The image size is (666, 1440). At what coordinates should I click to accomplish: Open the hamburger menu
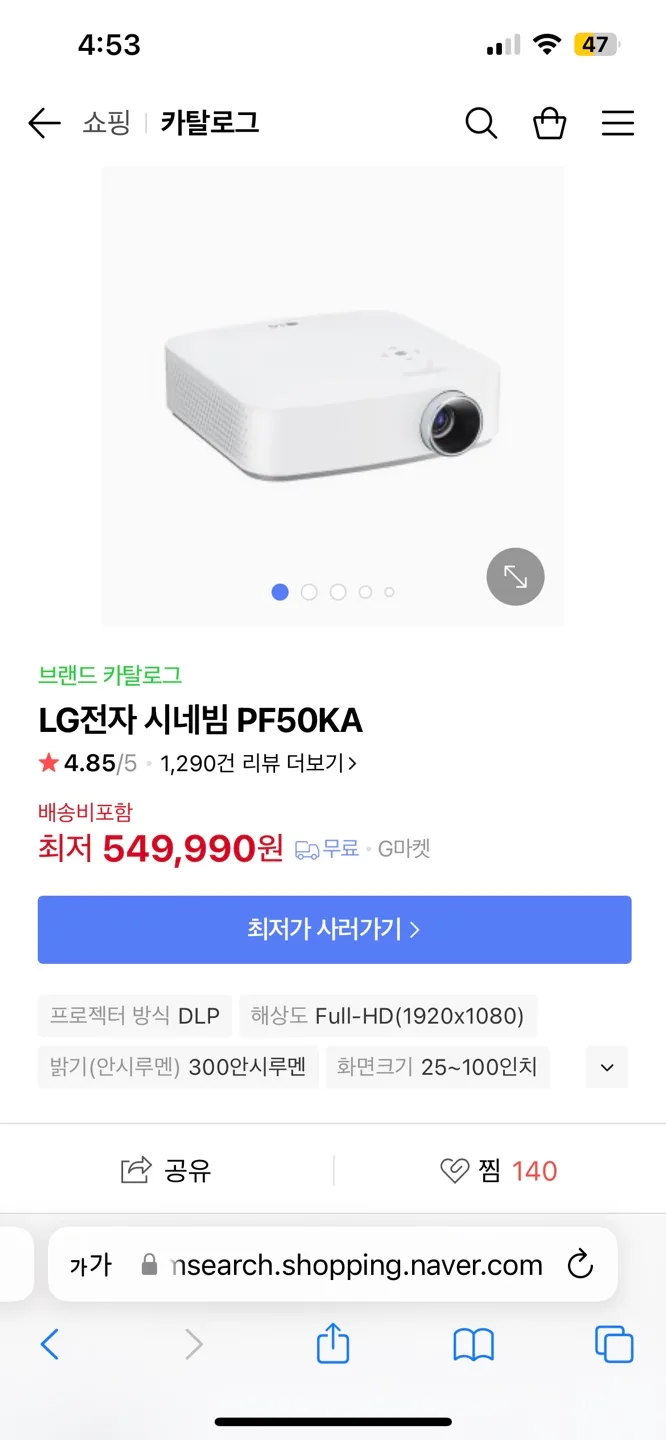click(x=617, y=124)
